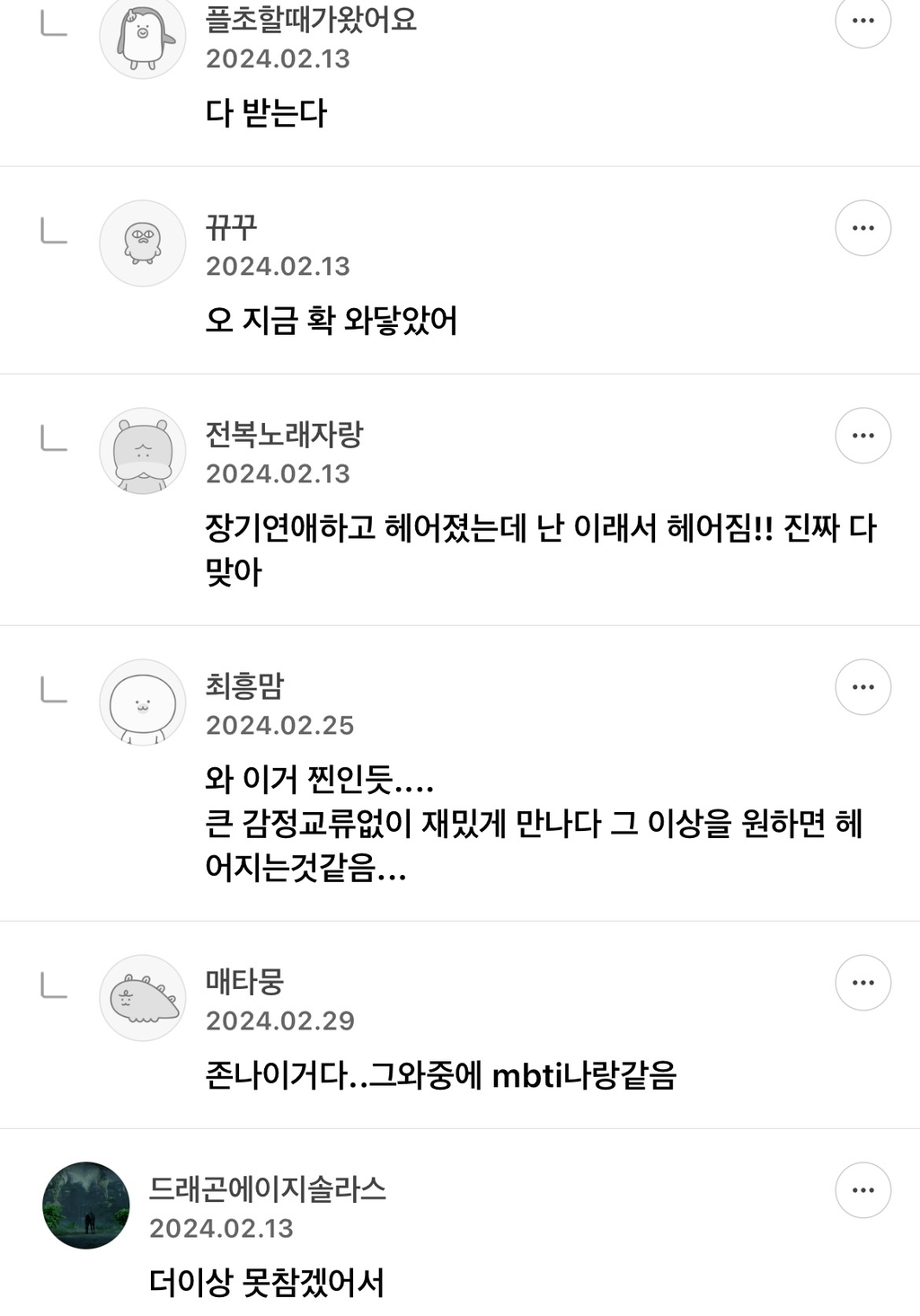
Task: View 전복노래자랑's profile avatar
Action: 142,451
